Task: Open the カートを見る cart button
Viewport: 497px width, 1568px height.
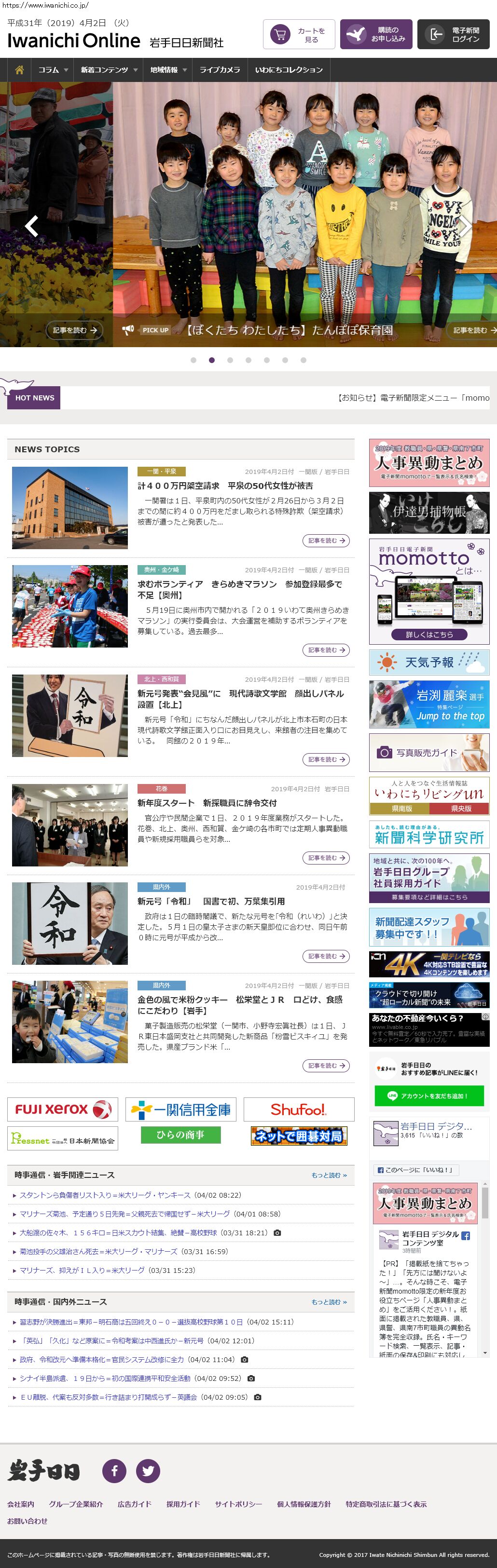Action: [299, 35]
